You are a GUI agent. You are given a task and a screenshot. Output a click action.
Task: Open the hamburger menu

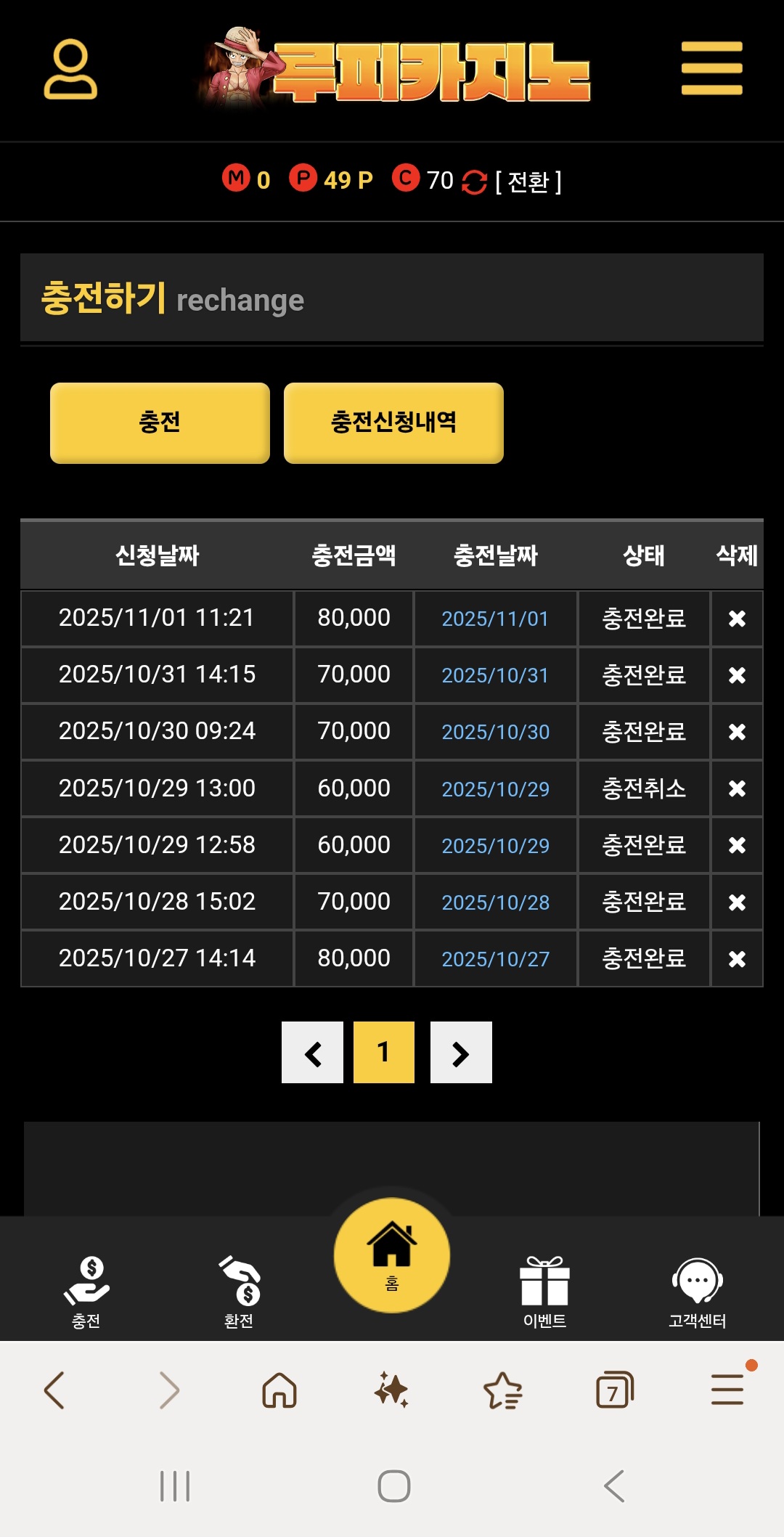[711, 68]
